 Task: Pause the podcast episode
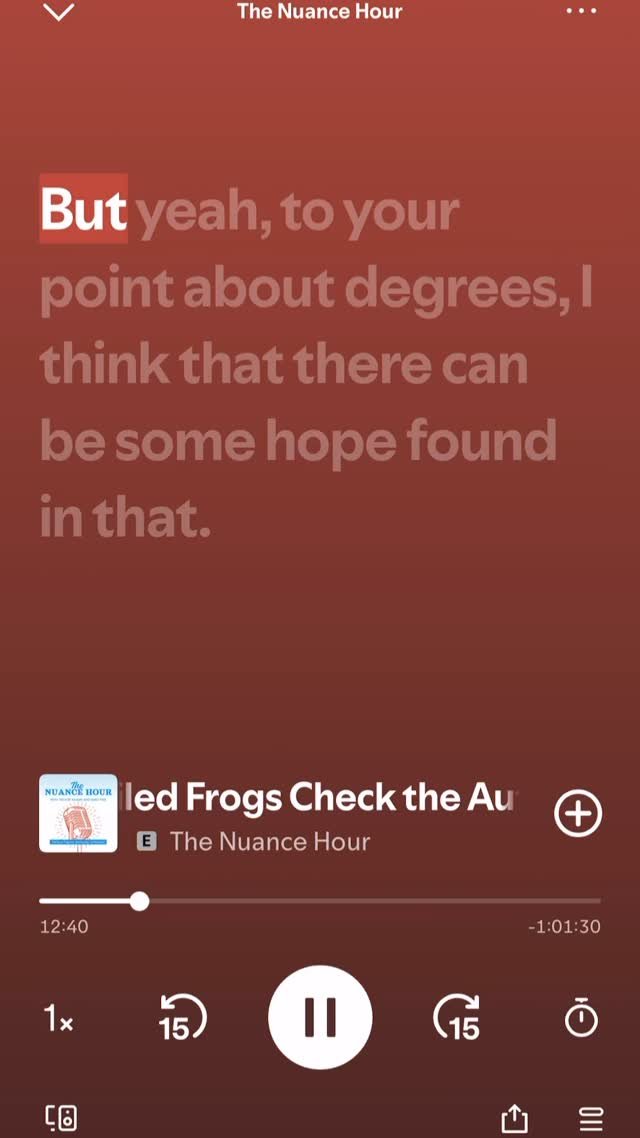coord(320,1017)
